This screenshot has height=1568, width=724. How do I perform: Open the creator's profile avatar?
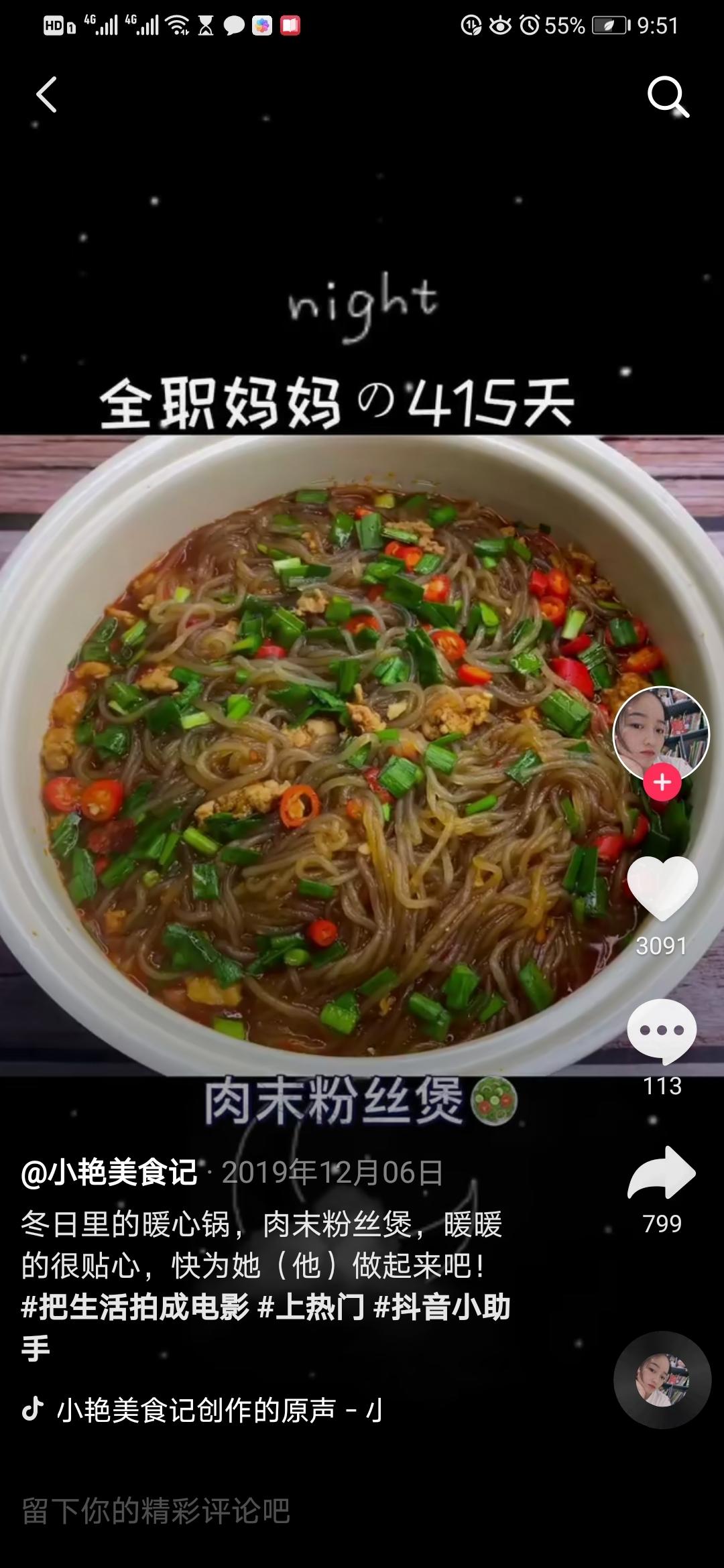(x=661, y=734)
